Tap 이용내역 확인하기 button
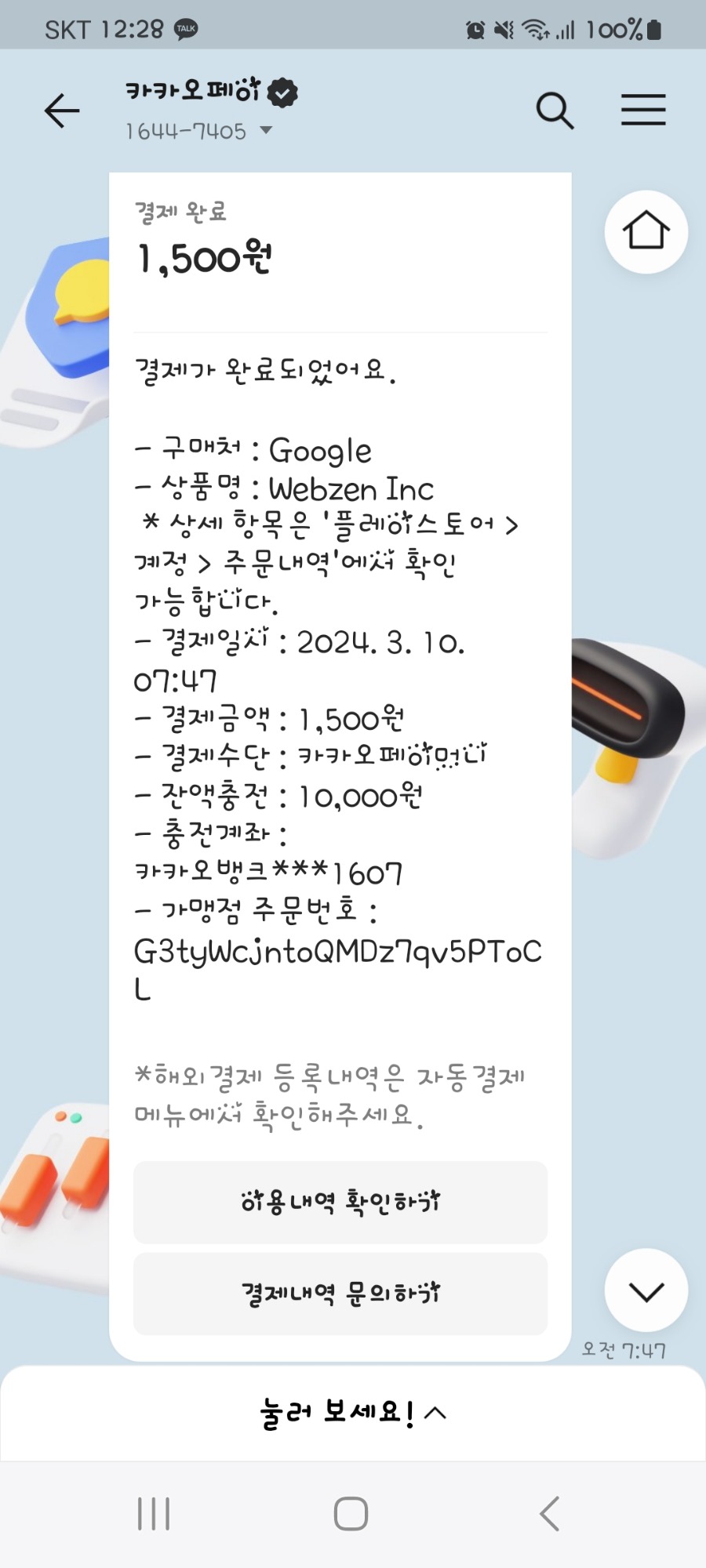This screenshot has height=1568, width=706. [340, 1202]
